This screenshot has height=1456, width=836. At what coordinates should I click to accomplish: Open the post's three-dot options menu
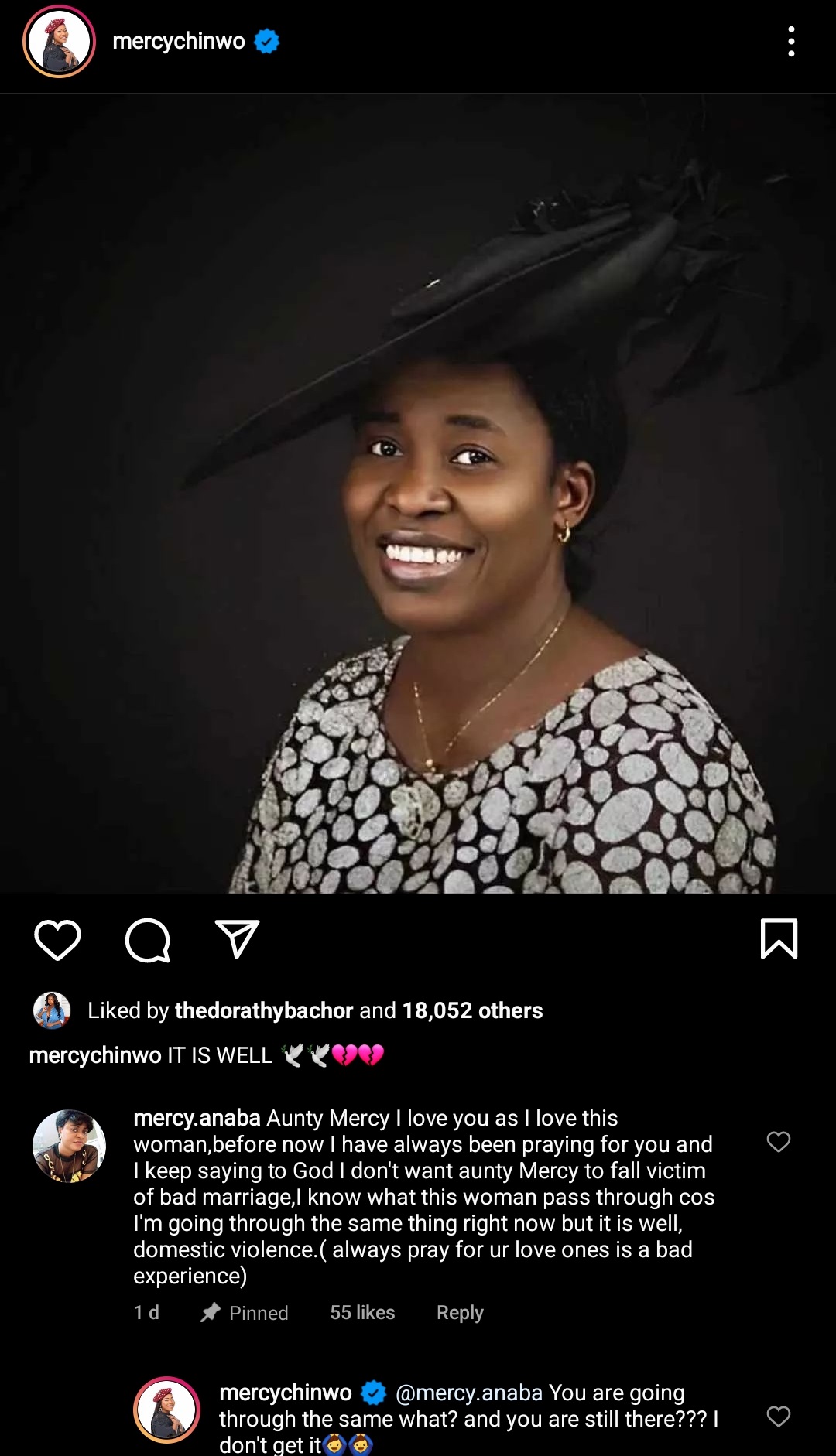click(790, 42)
